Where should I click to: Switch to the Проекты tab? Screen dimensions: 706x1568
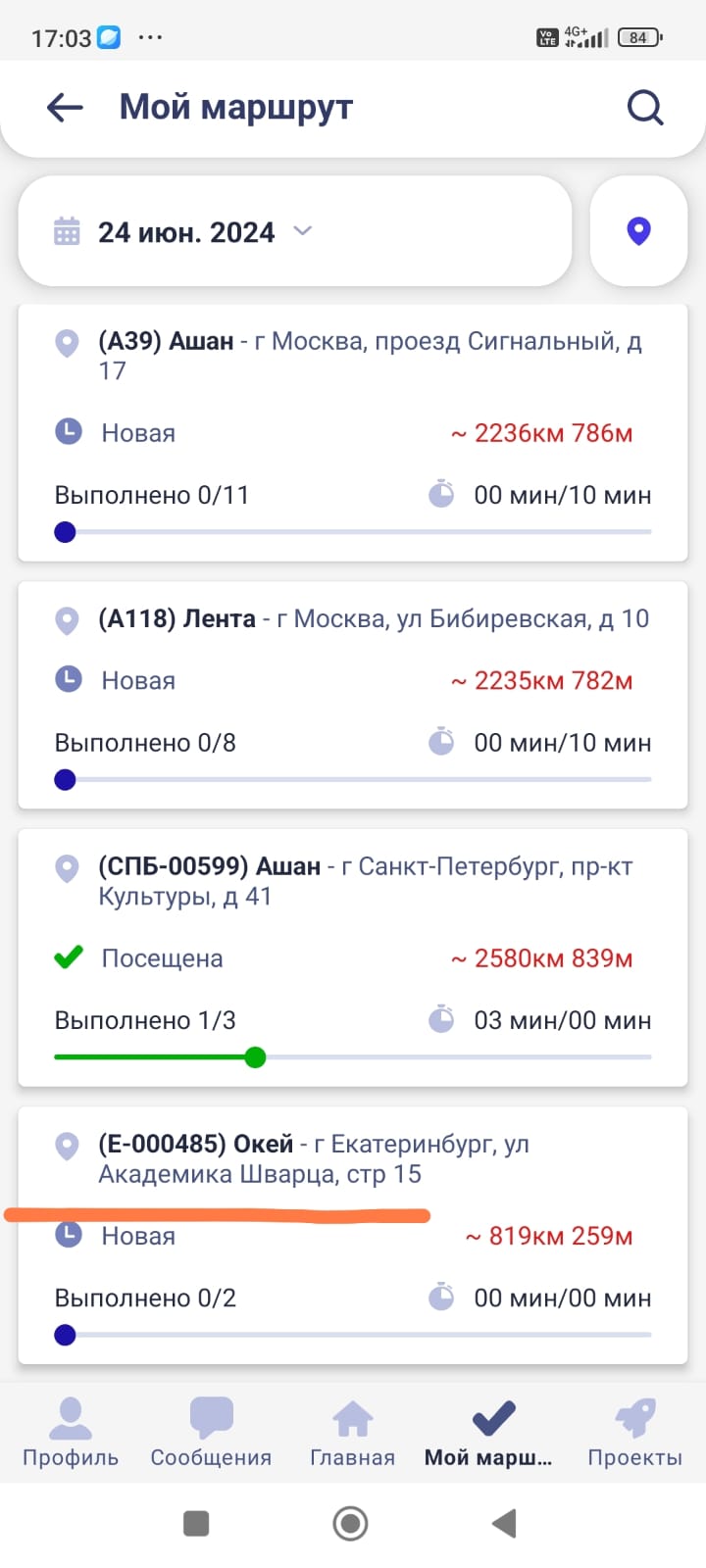pos(634,1433)
